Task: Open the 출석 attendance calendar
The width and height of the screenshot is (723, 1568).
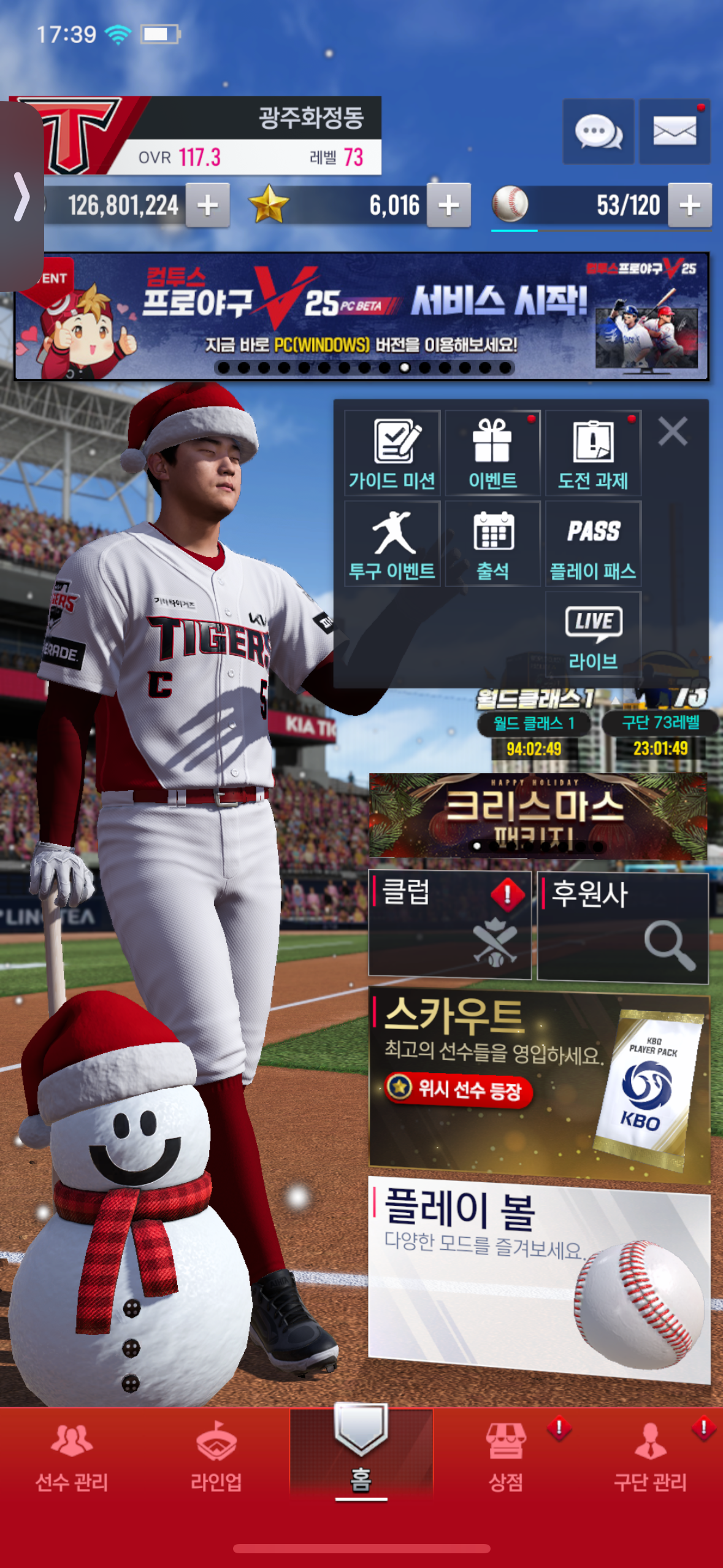Action: tap(492, 544)
